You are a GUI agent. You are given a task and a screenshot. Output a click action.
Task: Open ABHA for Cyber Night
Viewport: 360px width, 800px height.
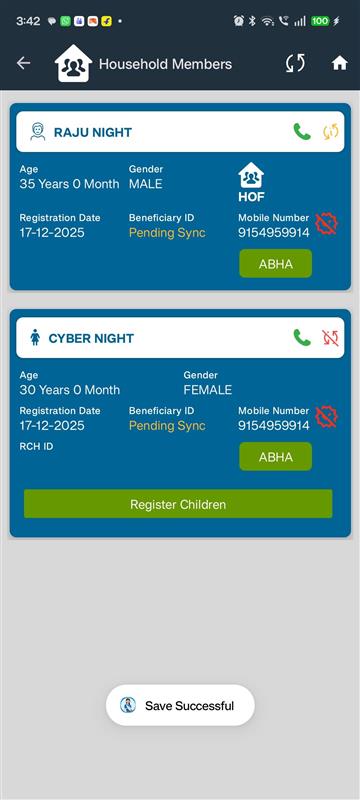pyautogui.click(x=275, y=457)
